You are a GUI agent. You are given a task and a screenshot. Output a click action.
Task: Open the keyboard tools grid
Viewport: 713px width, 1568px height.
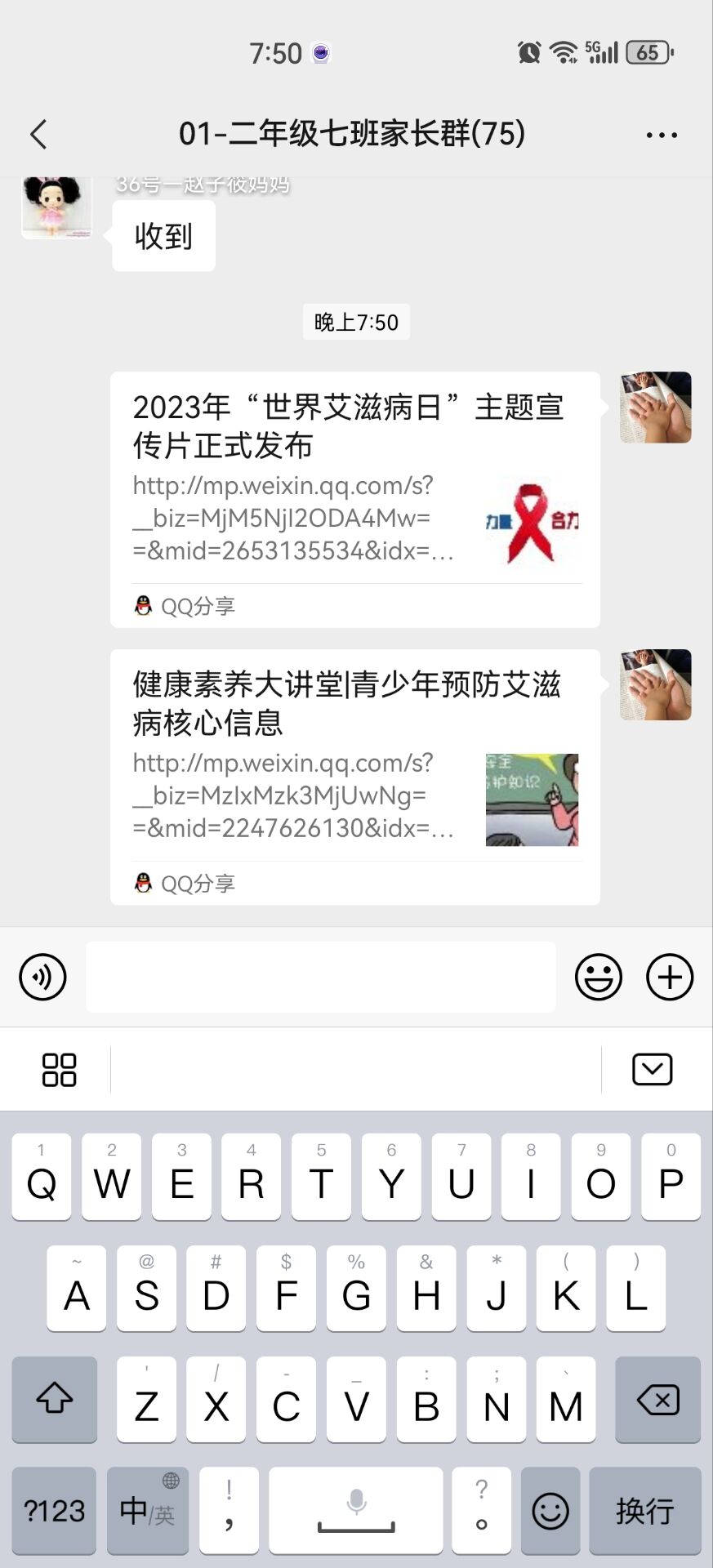pyautogui.click(x=59, y=1069)
